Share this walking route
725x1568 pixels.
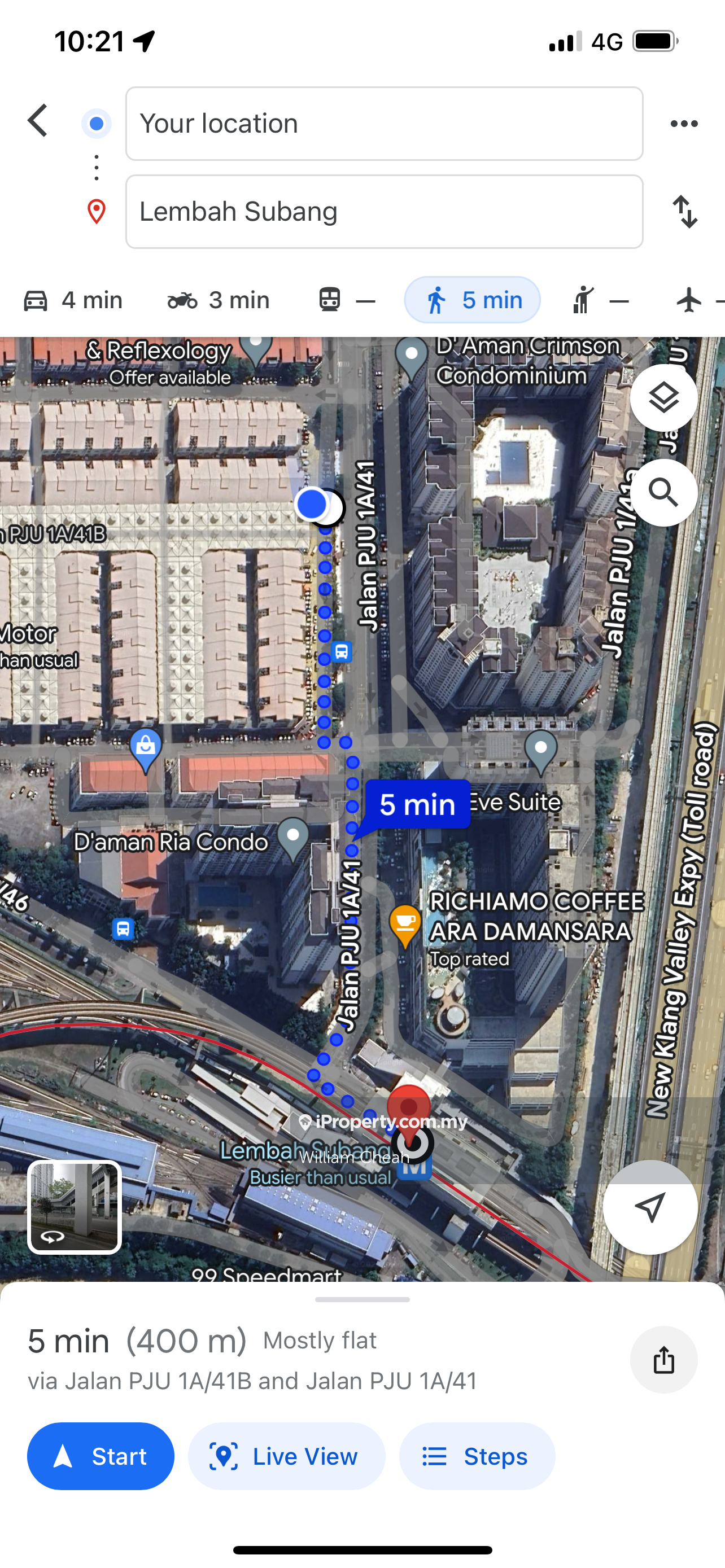click(x=663, y=1359)
